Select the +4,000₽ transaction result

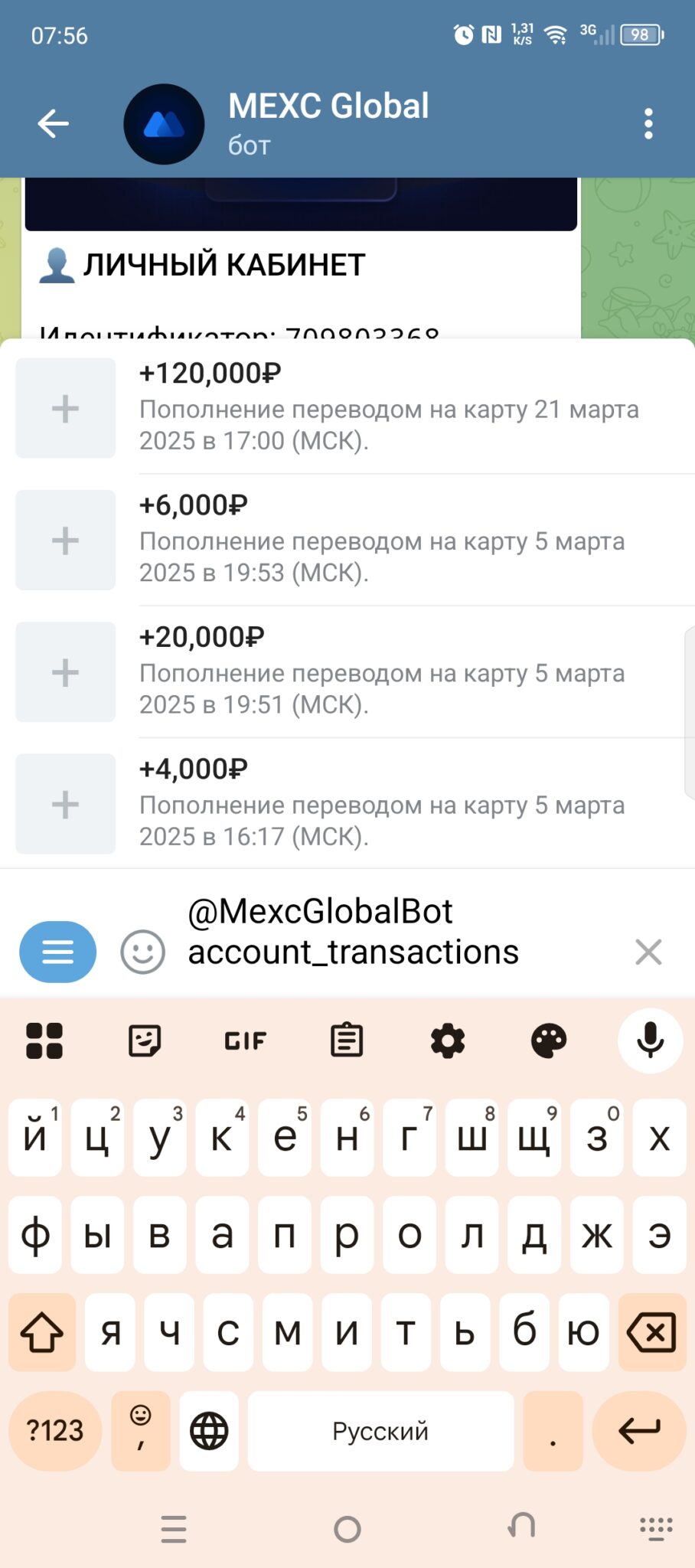347,803
